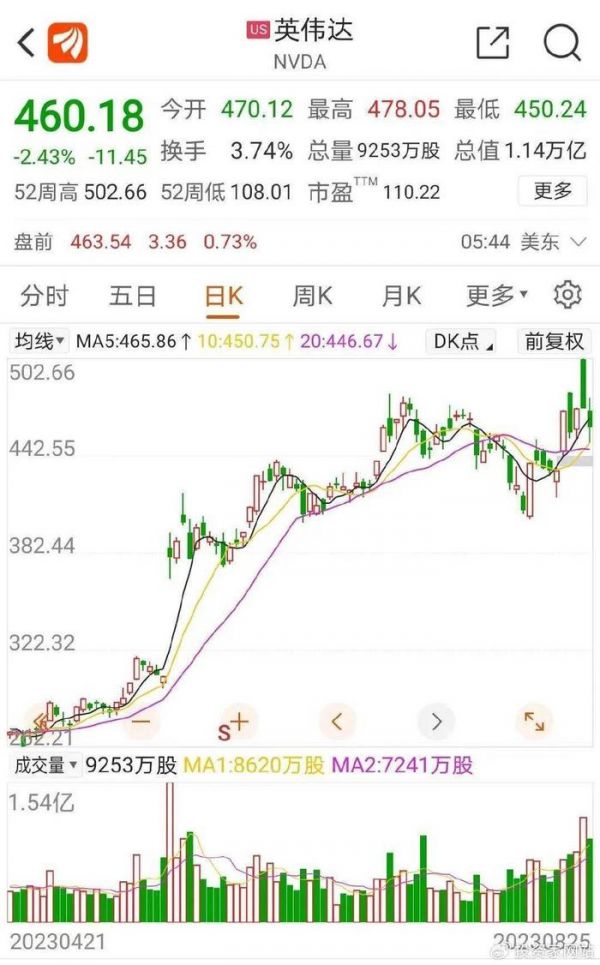This screenshot has height=965, width=600.
Task: Toggle the DK点 indicator
Action: click(462, 342)
